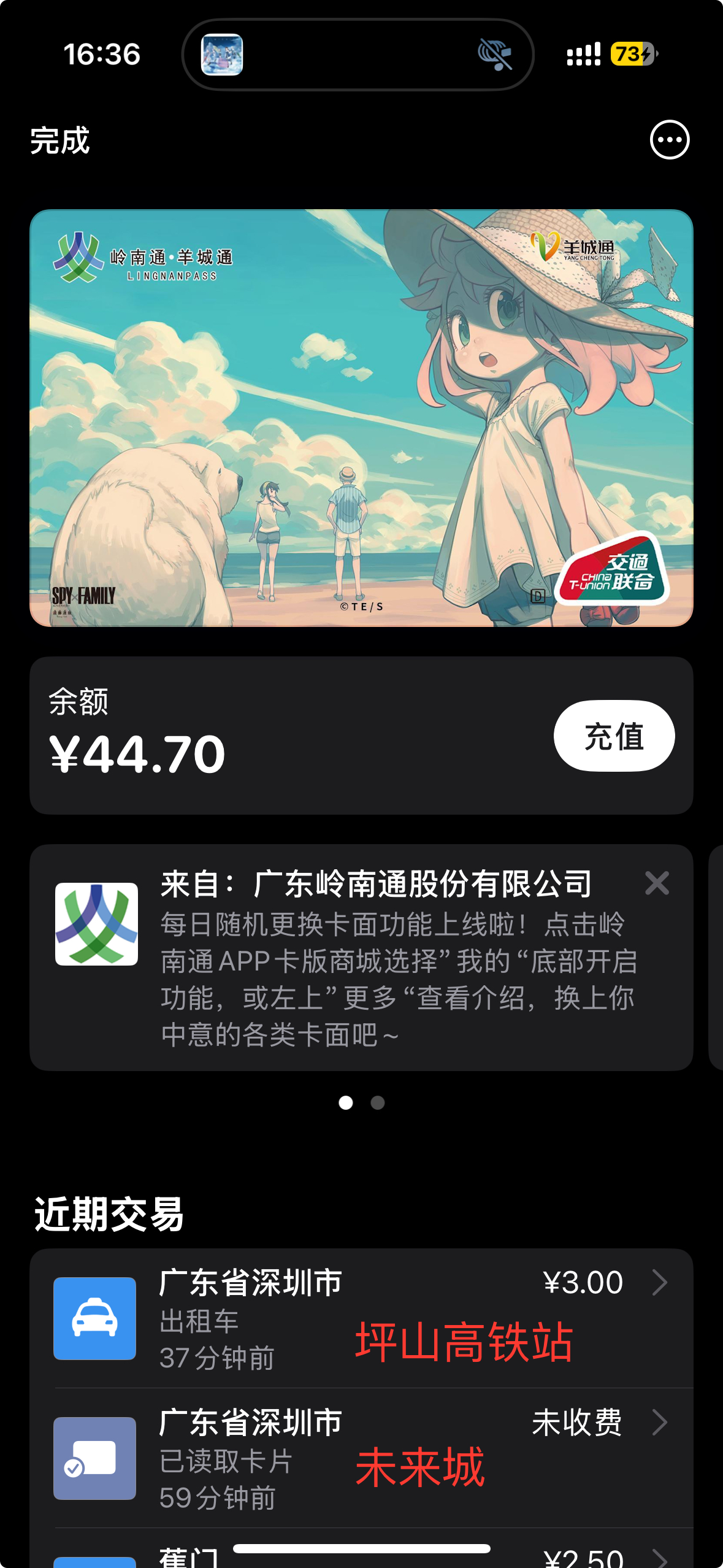Image resolution: width=723 pixels, height=1568 pixels.
Task: Tap 充值 to top up the balance
Action: point(614,736)
